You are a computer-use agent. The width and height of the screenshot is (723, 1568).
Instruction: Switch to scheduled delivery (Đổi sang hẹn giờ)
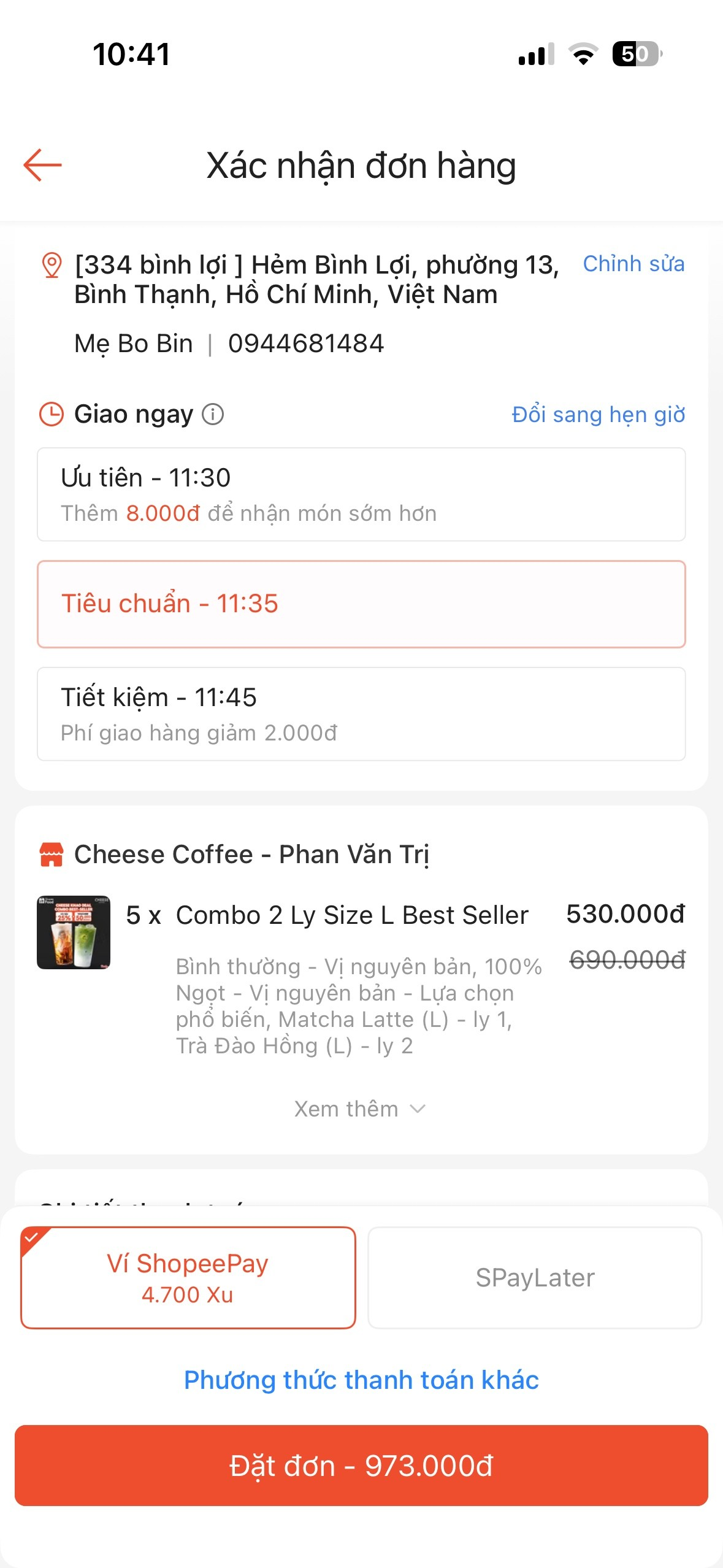598,415
